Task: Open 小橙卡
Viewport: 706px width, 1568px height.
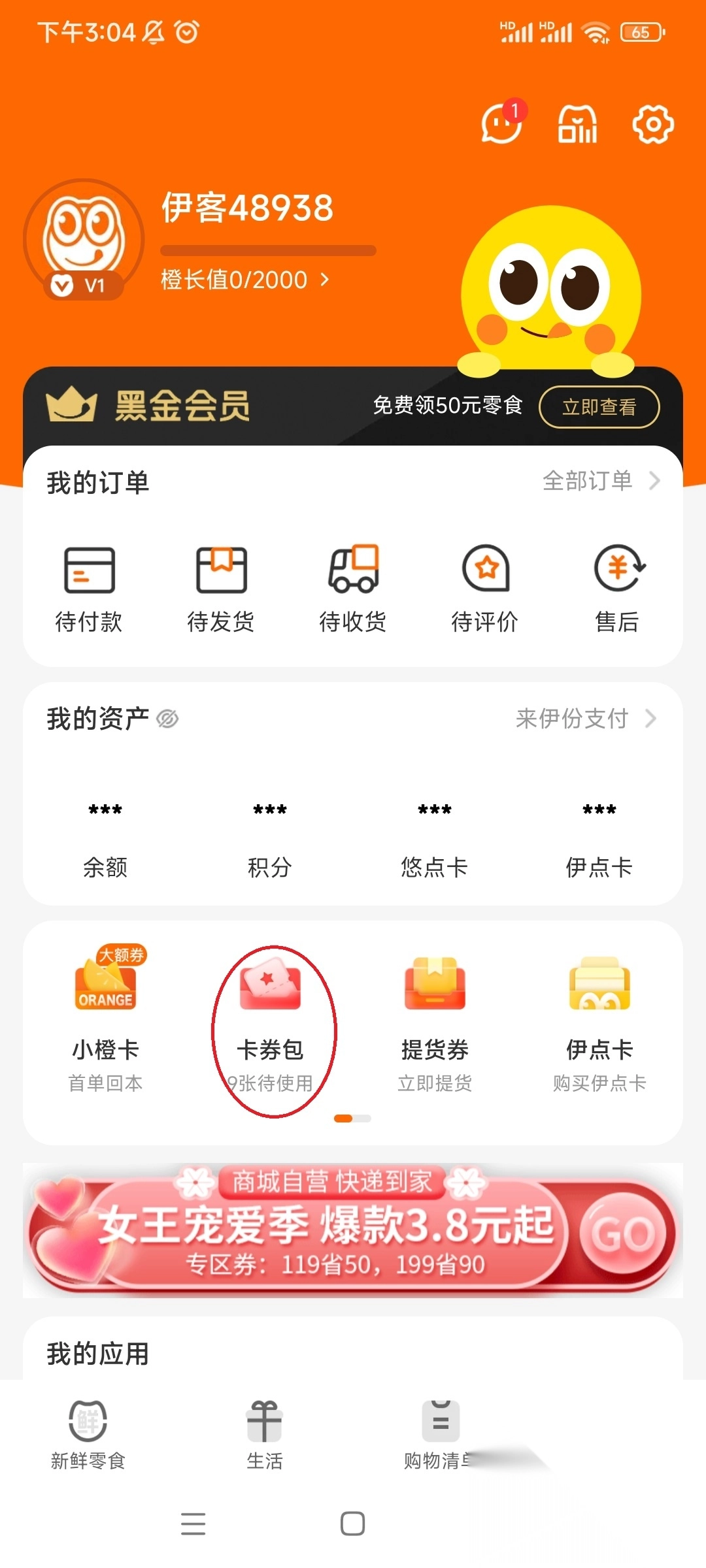Action: pyautogui.click(x=105, y=1019)
